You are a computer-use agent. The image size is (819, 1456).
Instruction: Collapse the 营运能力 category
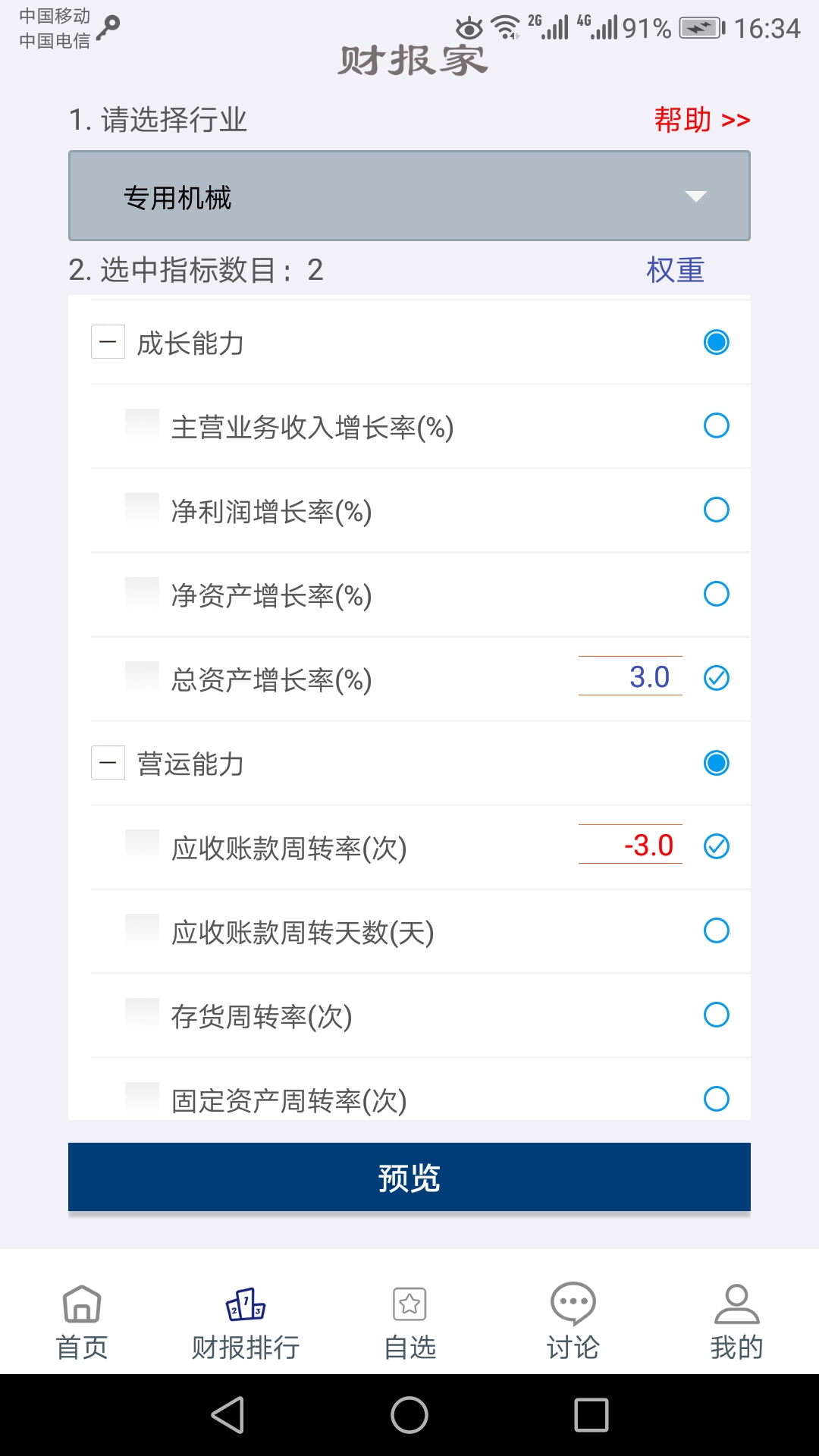108,763
